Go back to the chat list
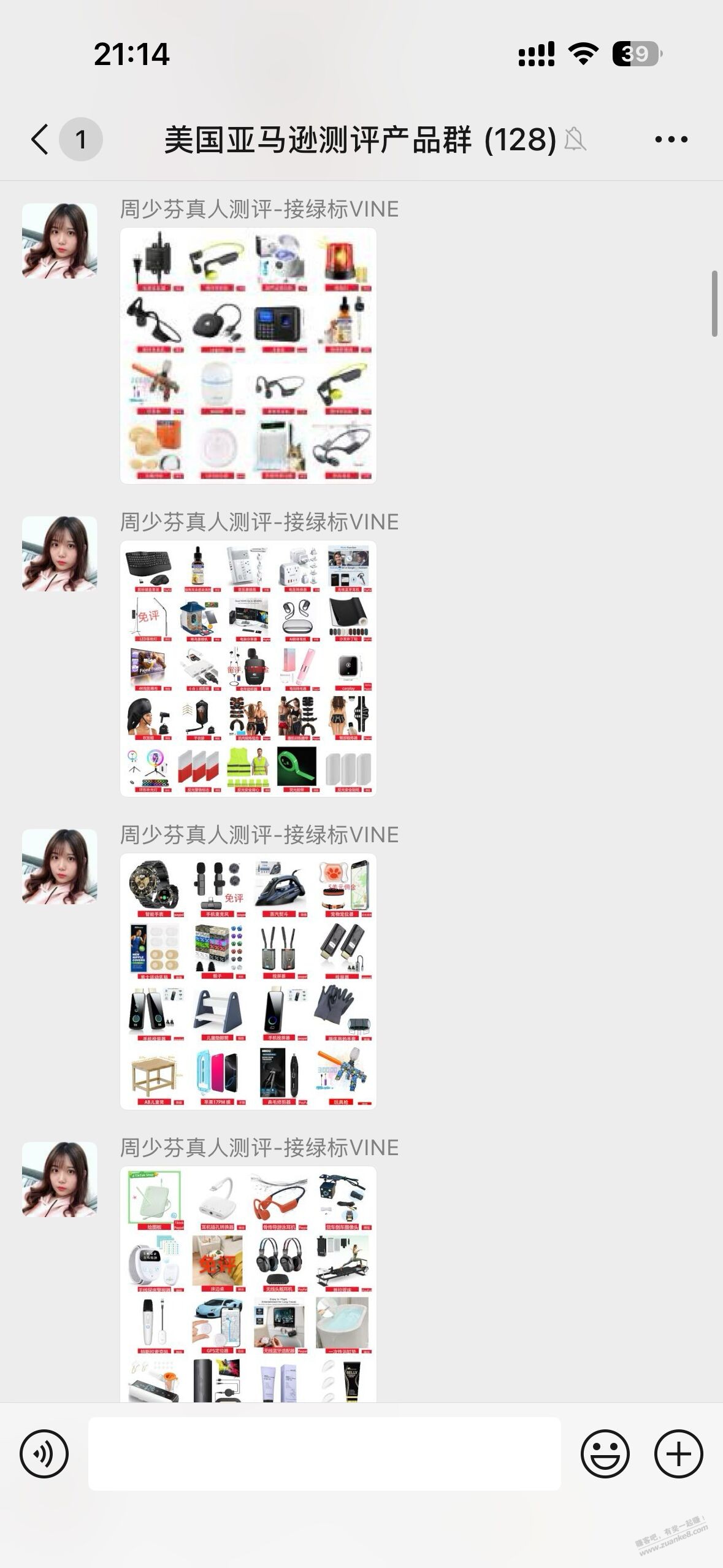723x1568 pixels. [x=40, y=139]
